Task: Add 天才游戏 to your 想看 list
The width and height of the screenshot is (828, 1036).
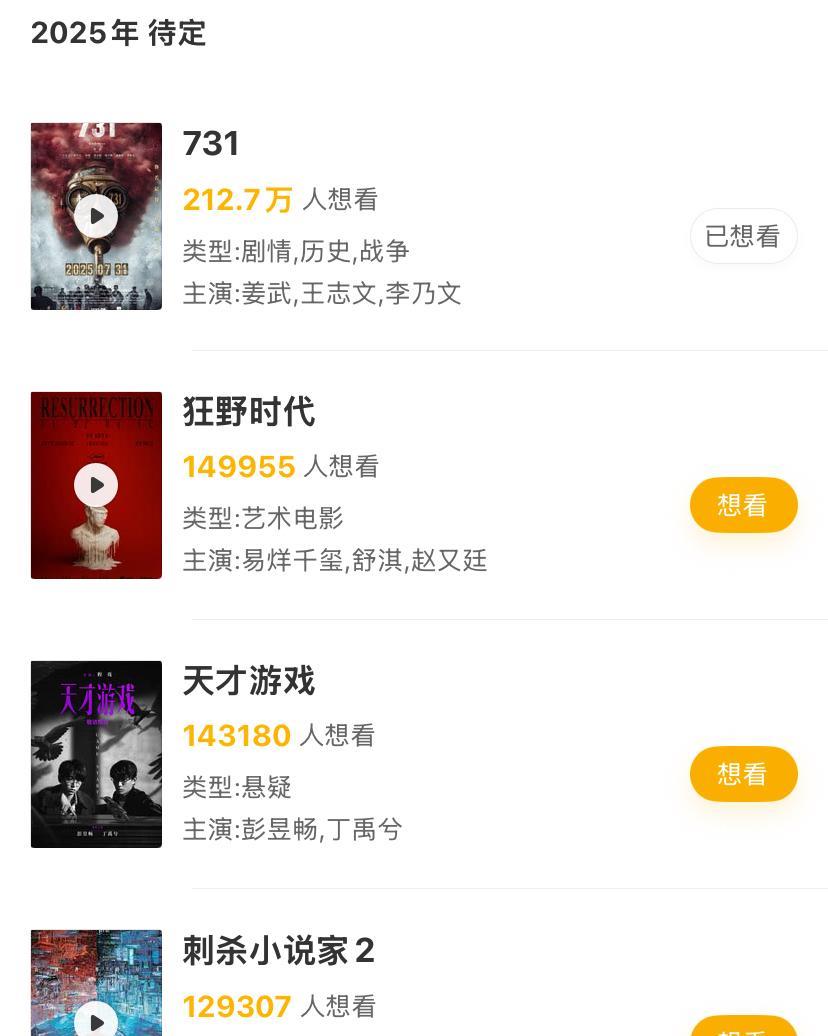Action: click(x=743, y=774)
